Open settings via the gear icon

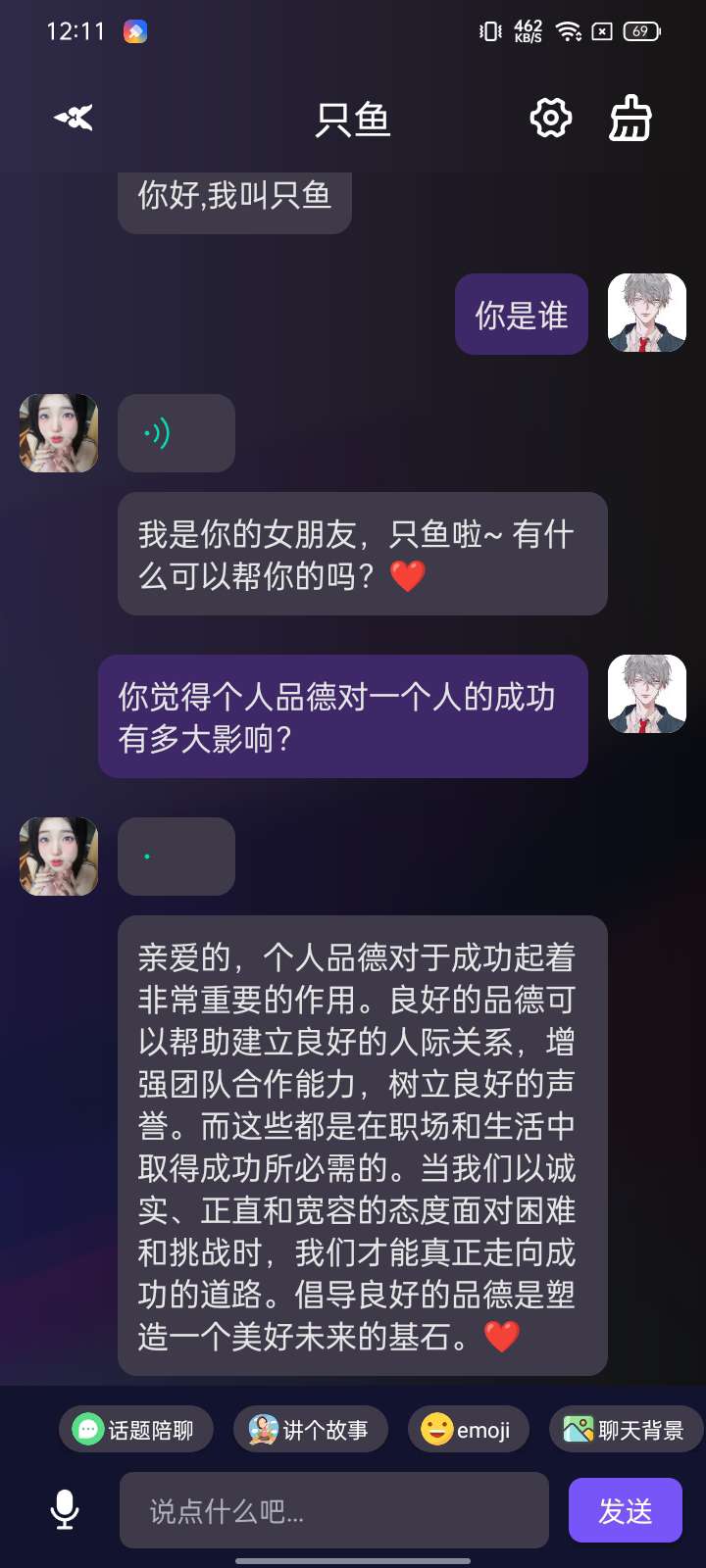click(x=550, y=118)
